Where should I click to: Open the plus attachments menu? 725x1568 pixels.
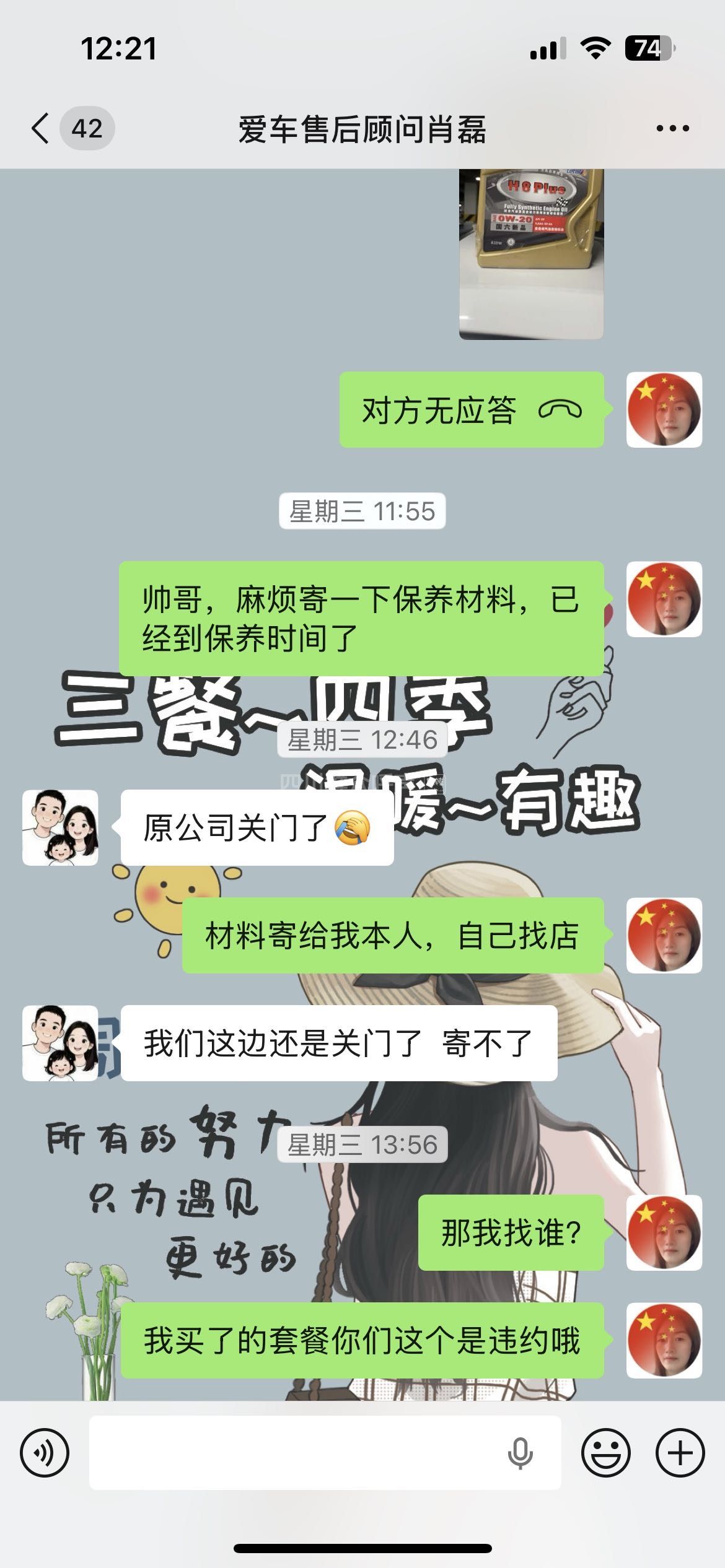click(x=680, y=1453)
